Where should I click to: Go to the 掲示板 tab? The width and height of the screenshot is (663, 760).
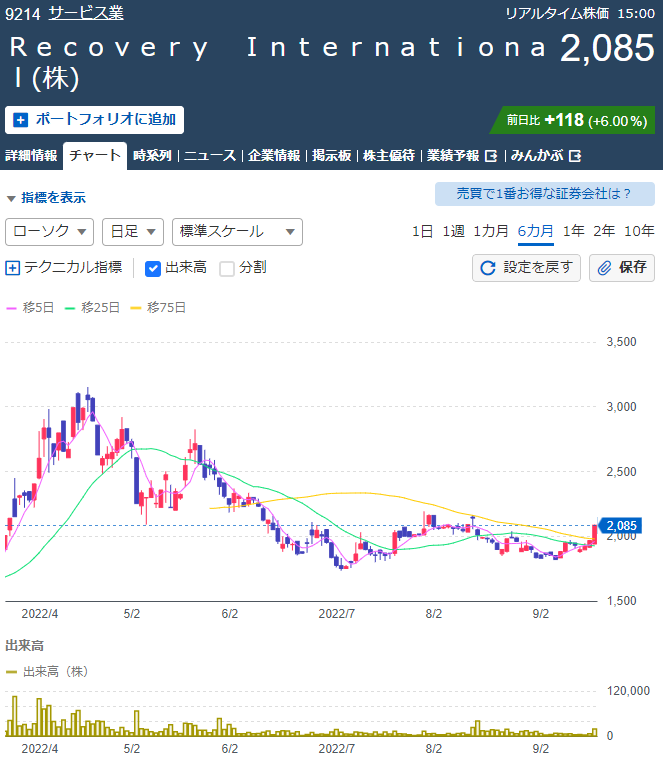click(x=332, y=156)
